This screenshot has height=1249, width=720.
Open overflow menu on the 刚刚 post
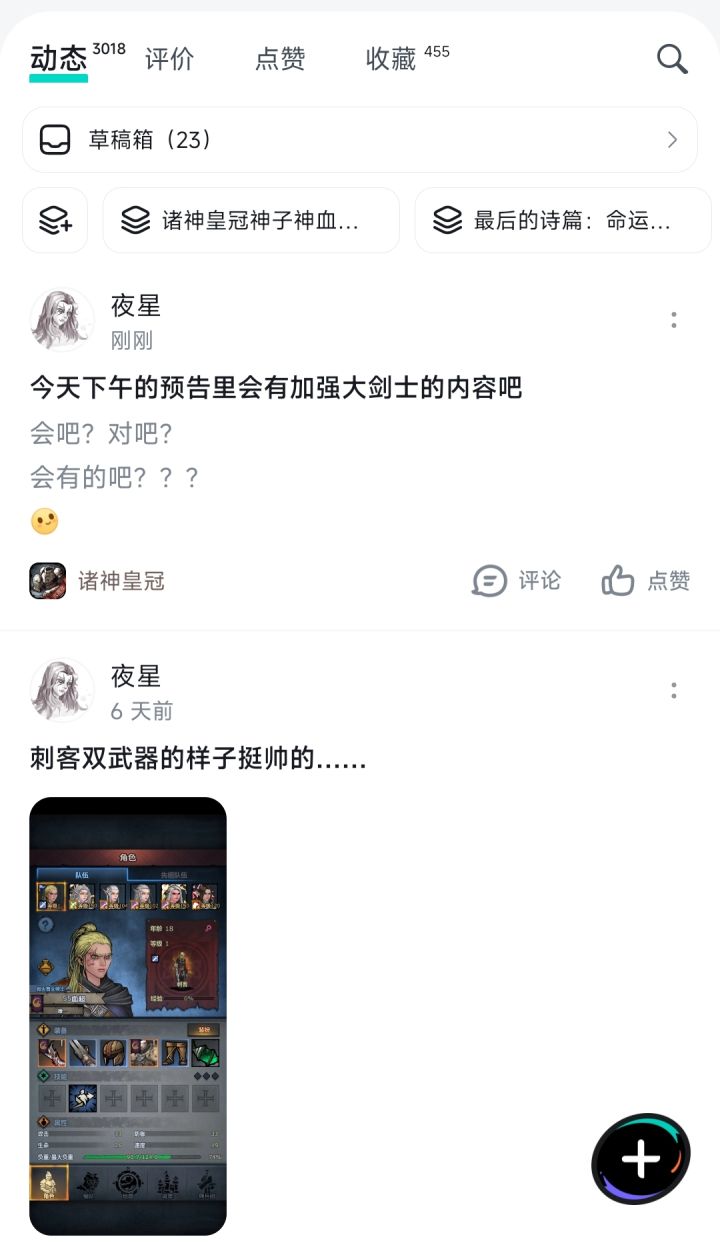pos(674,320)
